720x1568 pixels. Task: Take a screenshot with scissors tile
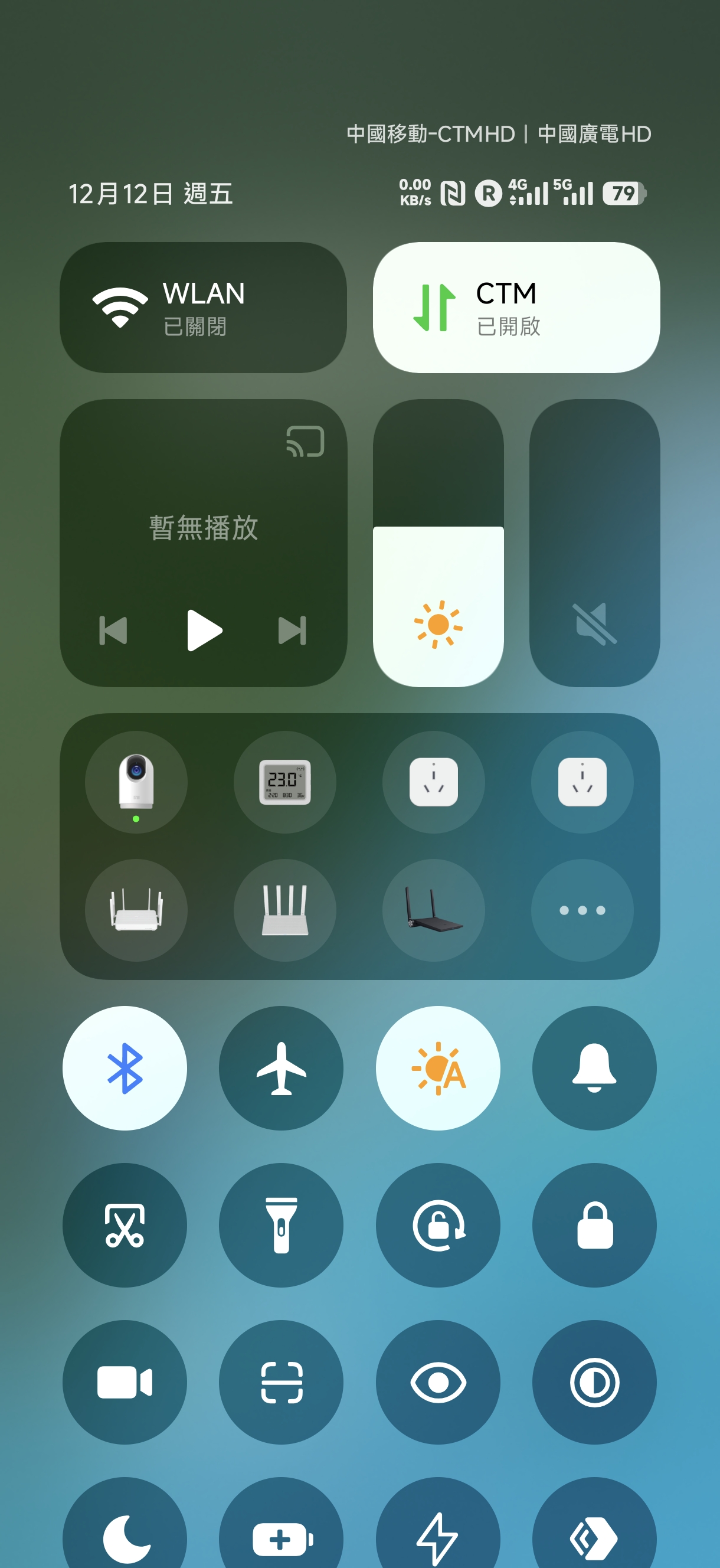tap(125, 1224)
